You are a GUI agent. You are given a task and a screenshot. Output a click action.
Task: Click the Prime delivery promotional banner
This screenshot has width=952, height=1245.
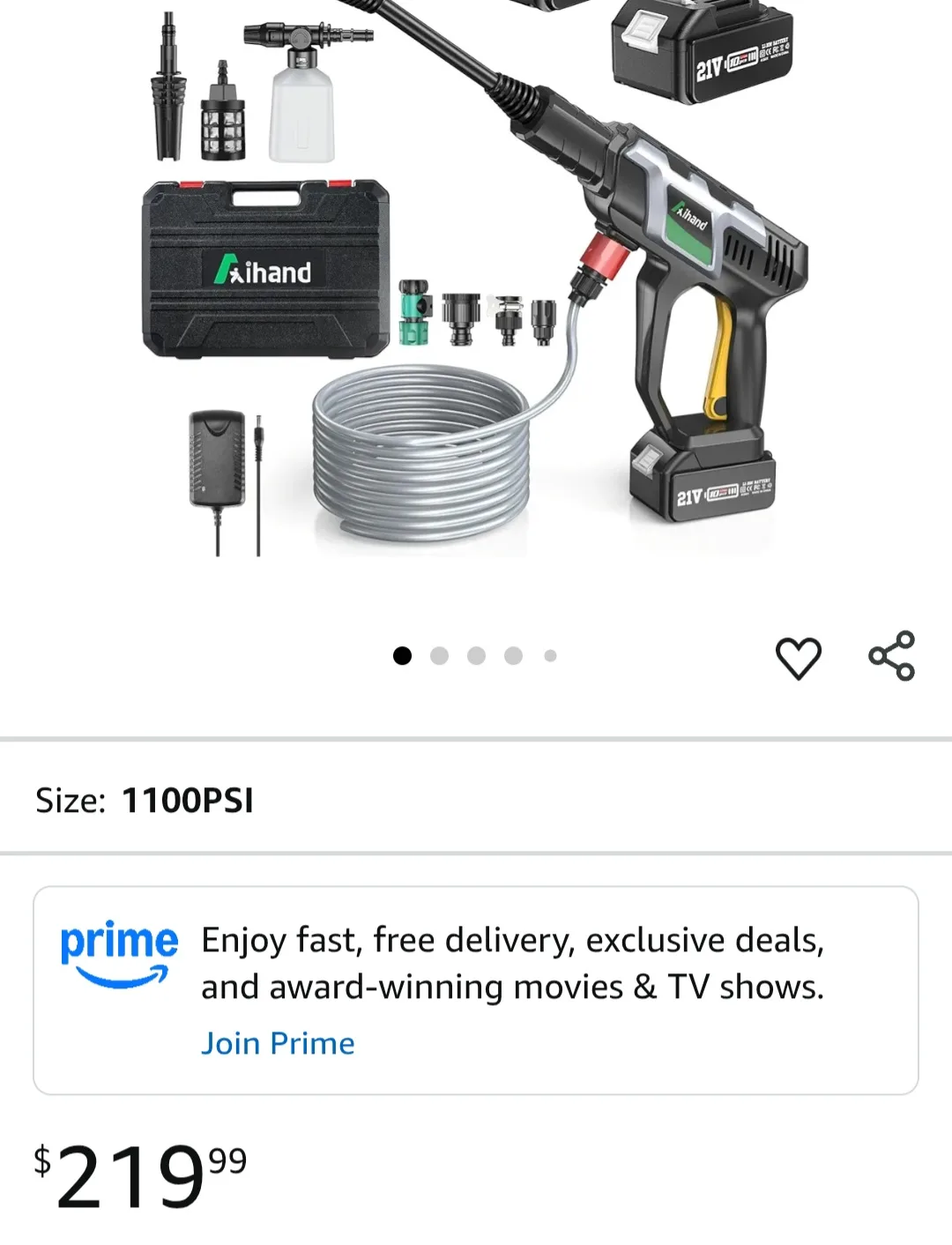(476, 988)
